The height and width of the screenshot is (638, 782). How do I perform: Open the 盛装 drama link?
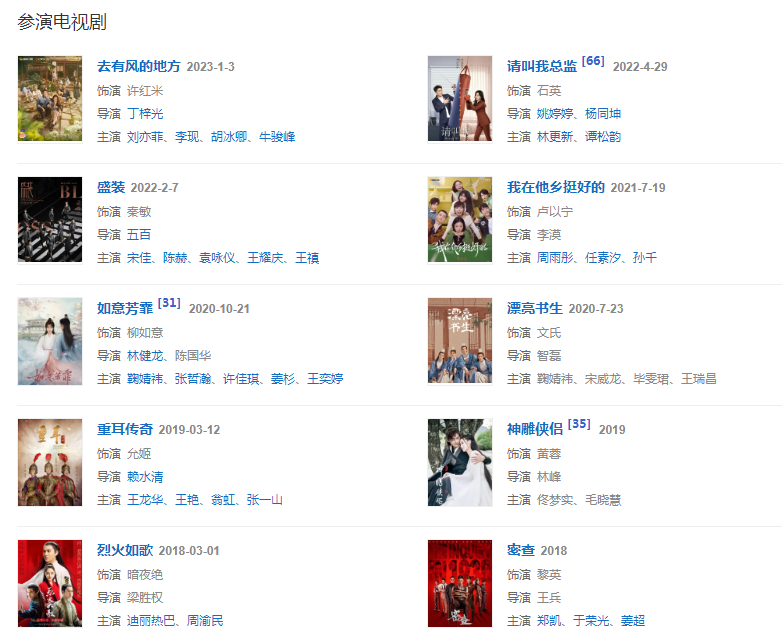(x=111, y=188)
